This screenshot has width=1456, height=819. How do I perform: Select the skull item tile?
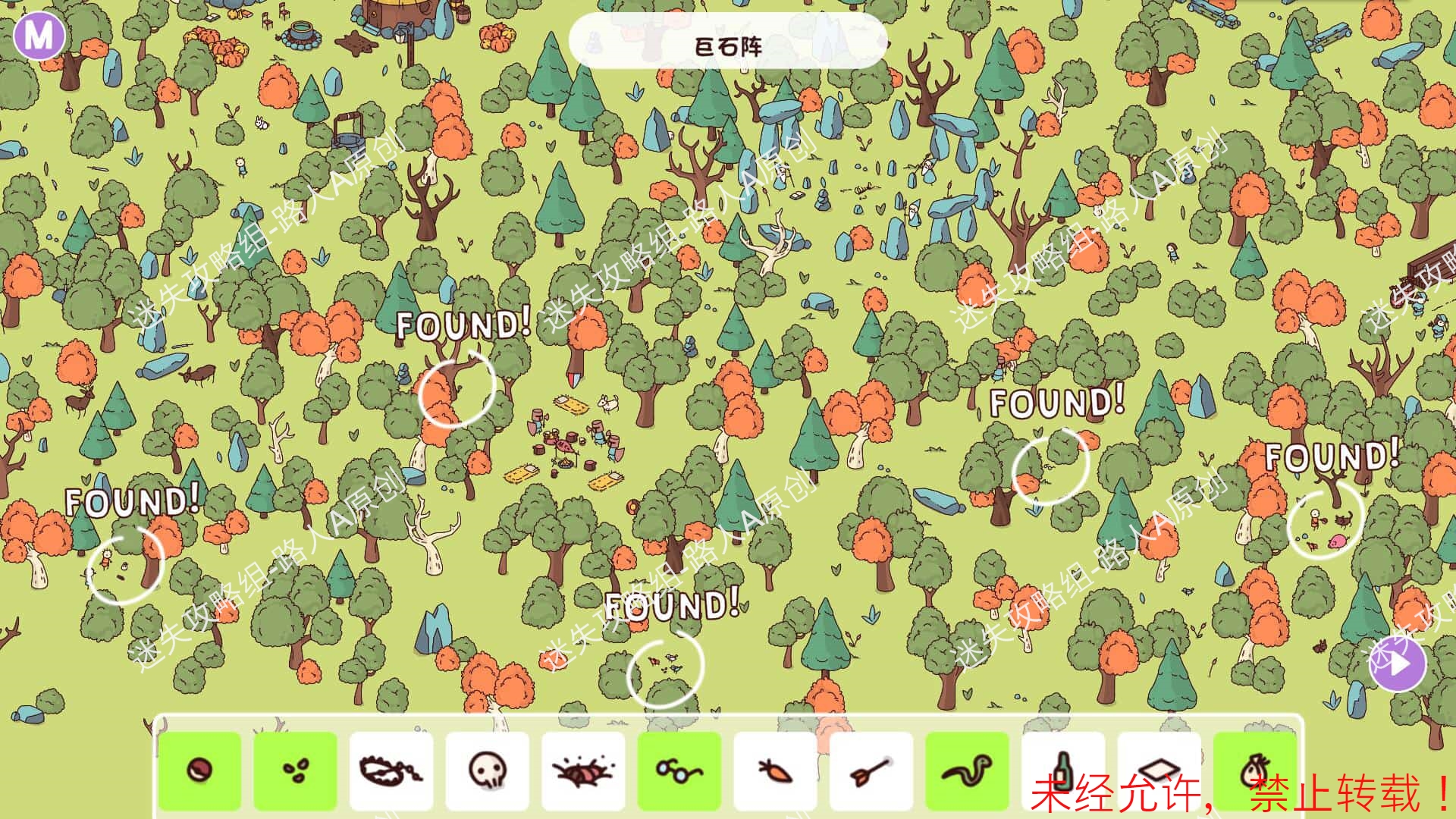tap(487, 770)
